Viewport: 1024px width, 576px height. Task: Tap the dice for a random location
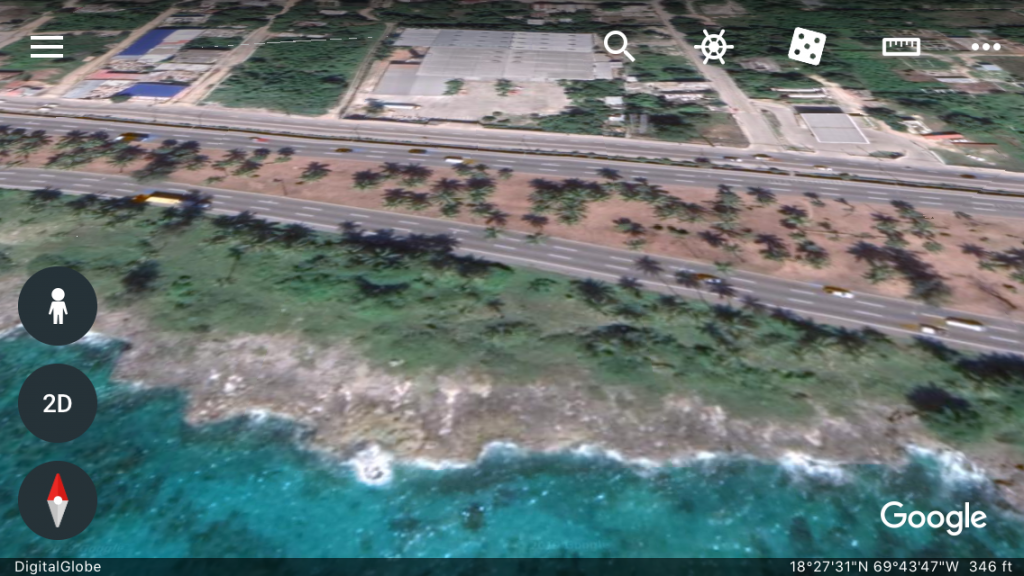click(x=807, y=46)
